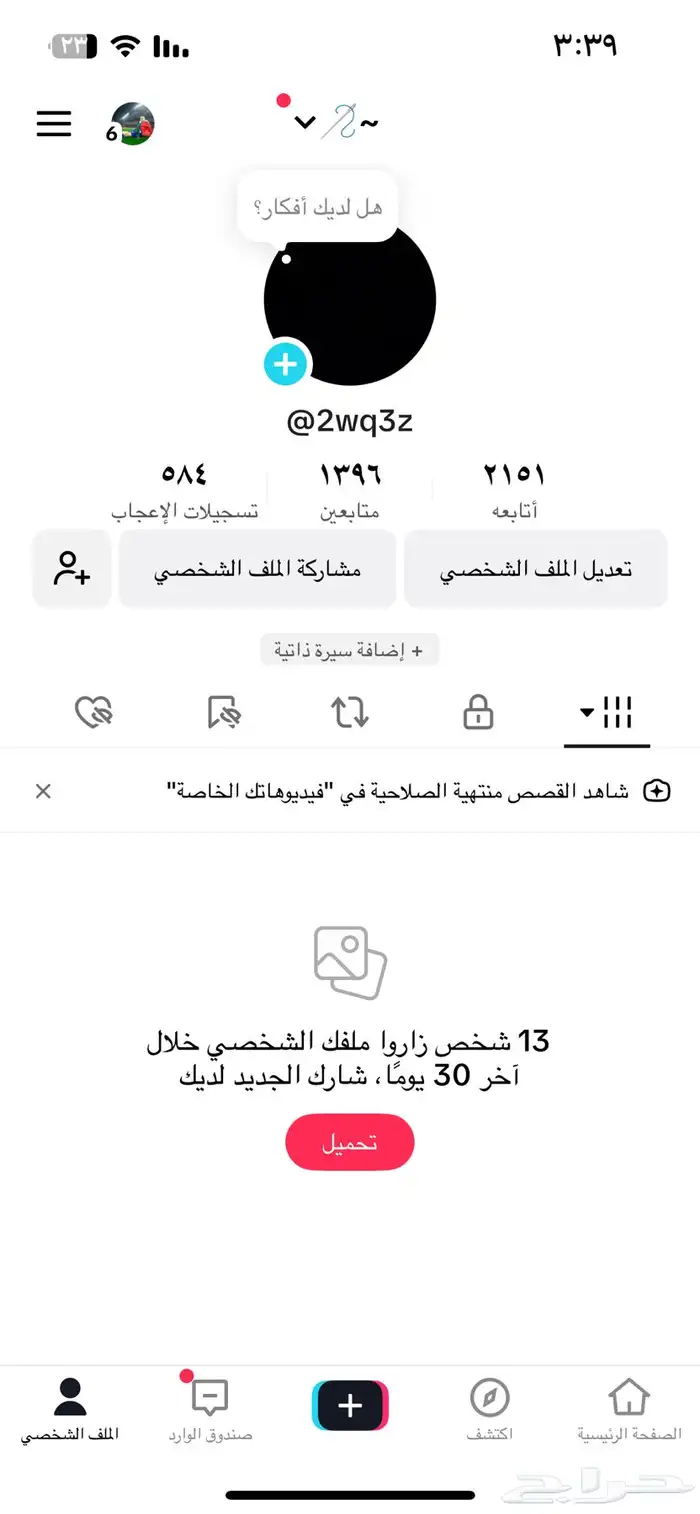Open the followers list (متابعين)
This screenshot has height=1514, width=700.
click(350, 491)
